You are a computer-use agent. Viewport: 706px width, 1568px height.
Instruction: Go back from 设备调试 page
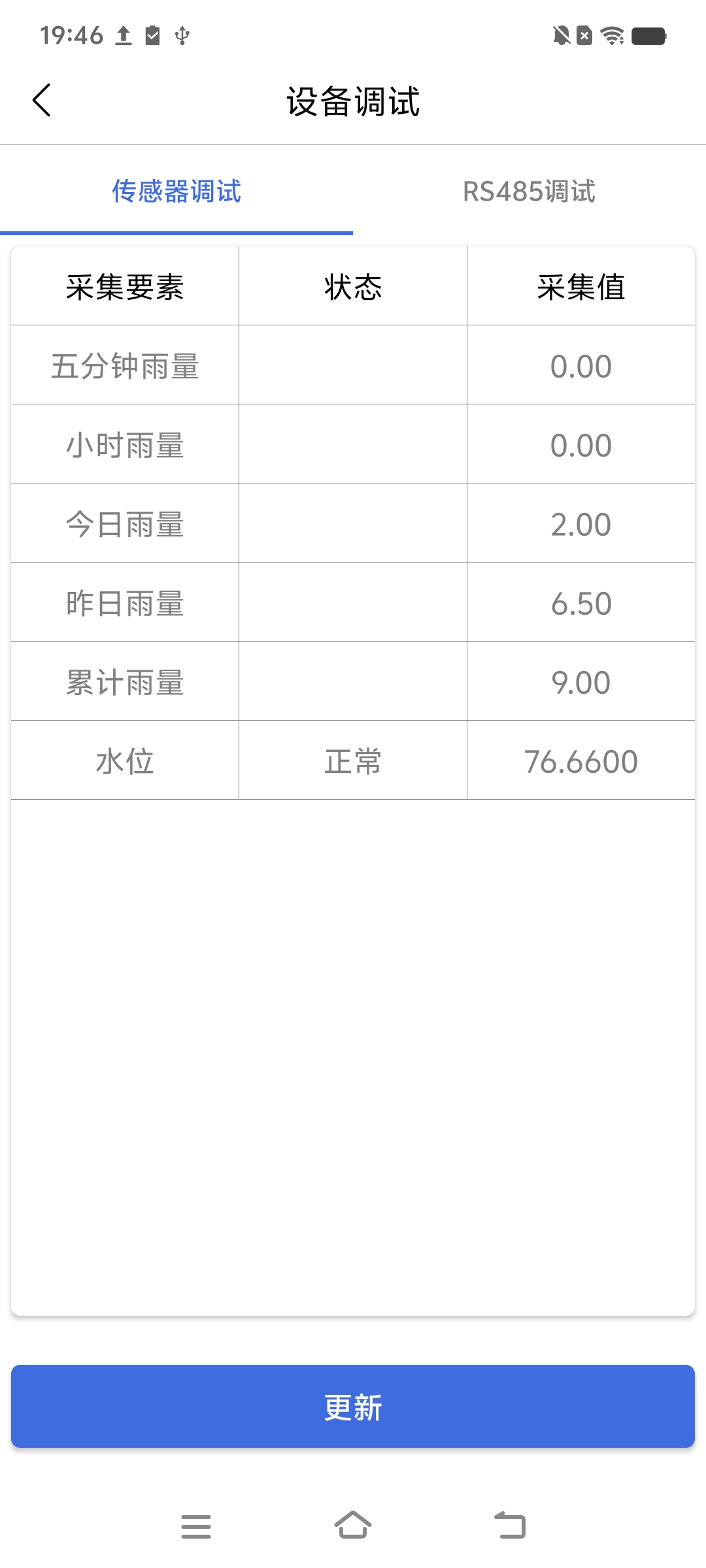coord(42,101)
